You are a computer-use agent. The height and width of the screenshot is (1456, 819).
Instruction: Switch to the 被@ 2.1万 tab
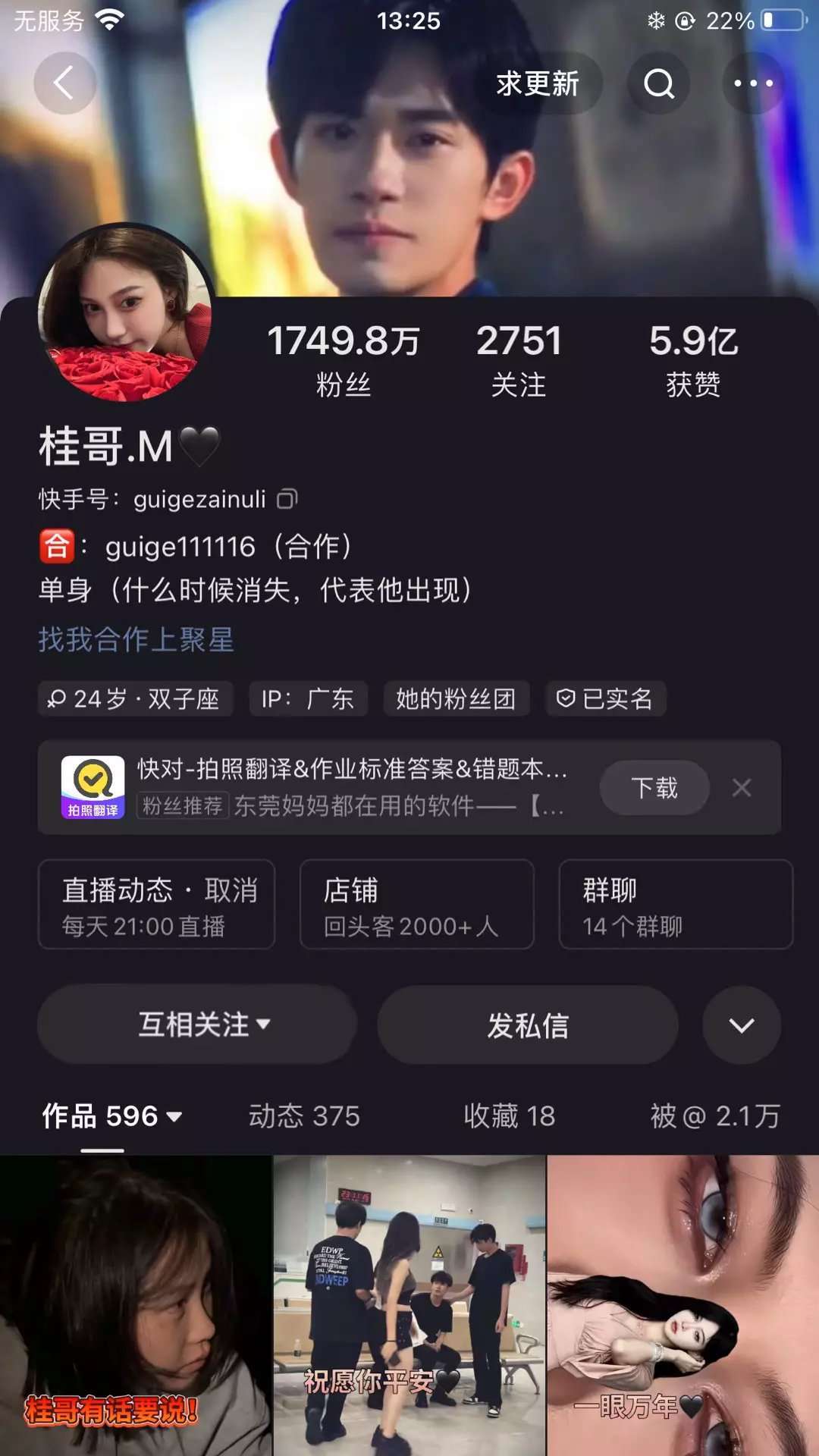tap(714, 1116)
